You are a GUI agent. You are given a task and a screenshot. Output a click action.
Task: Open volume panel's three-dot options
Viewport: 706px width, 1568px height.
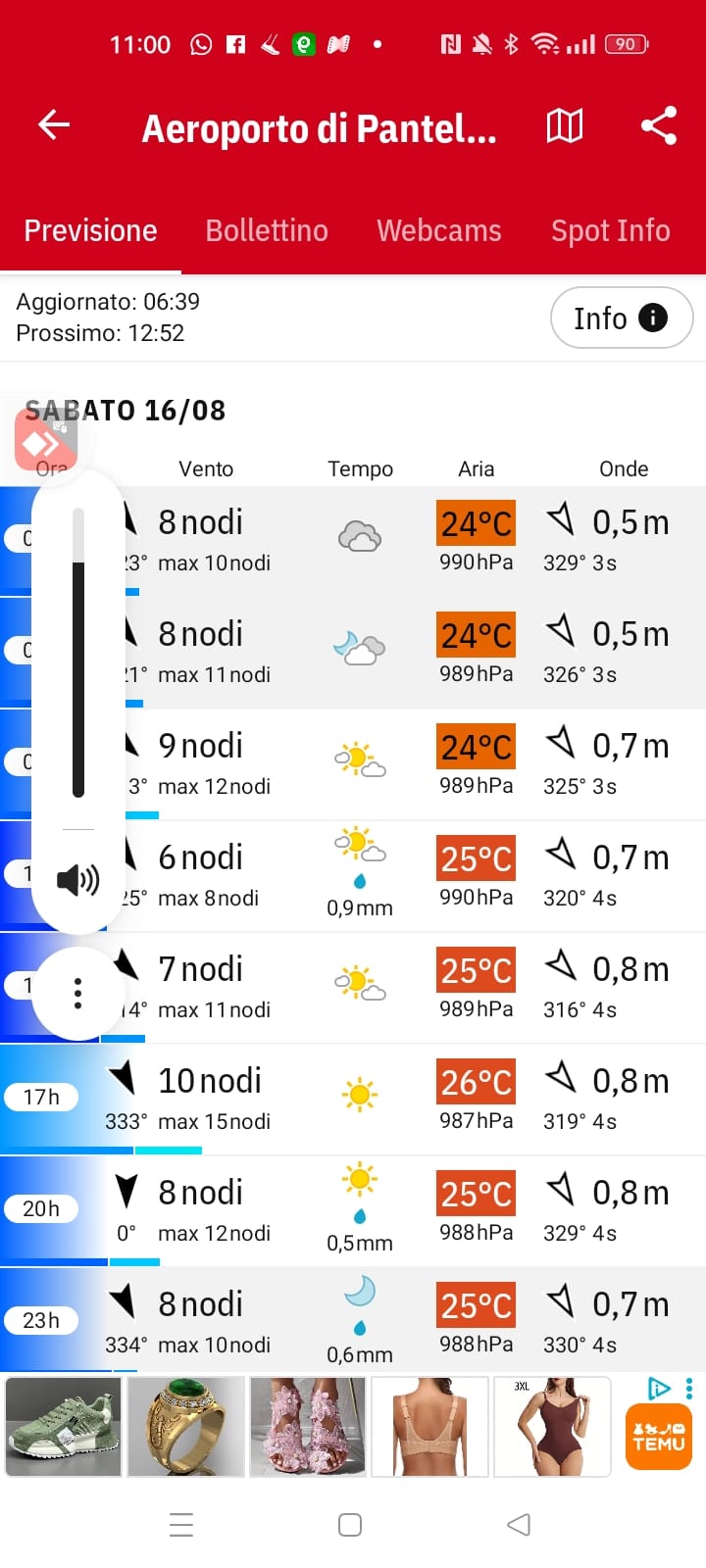click(78, 994)
